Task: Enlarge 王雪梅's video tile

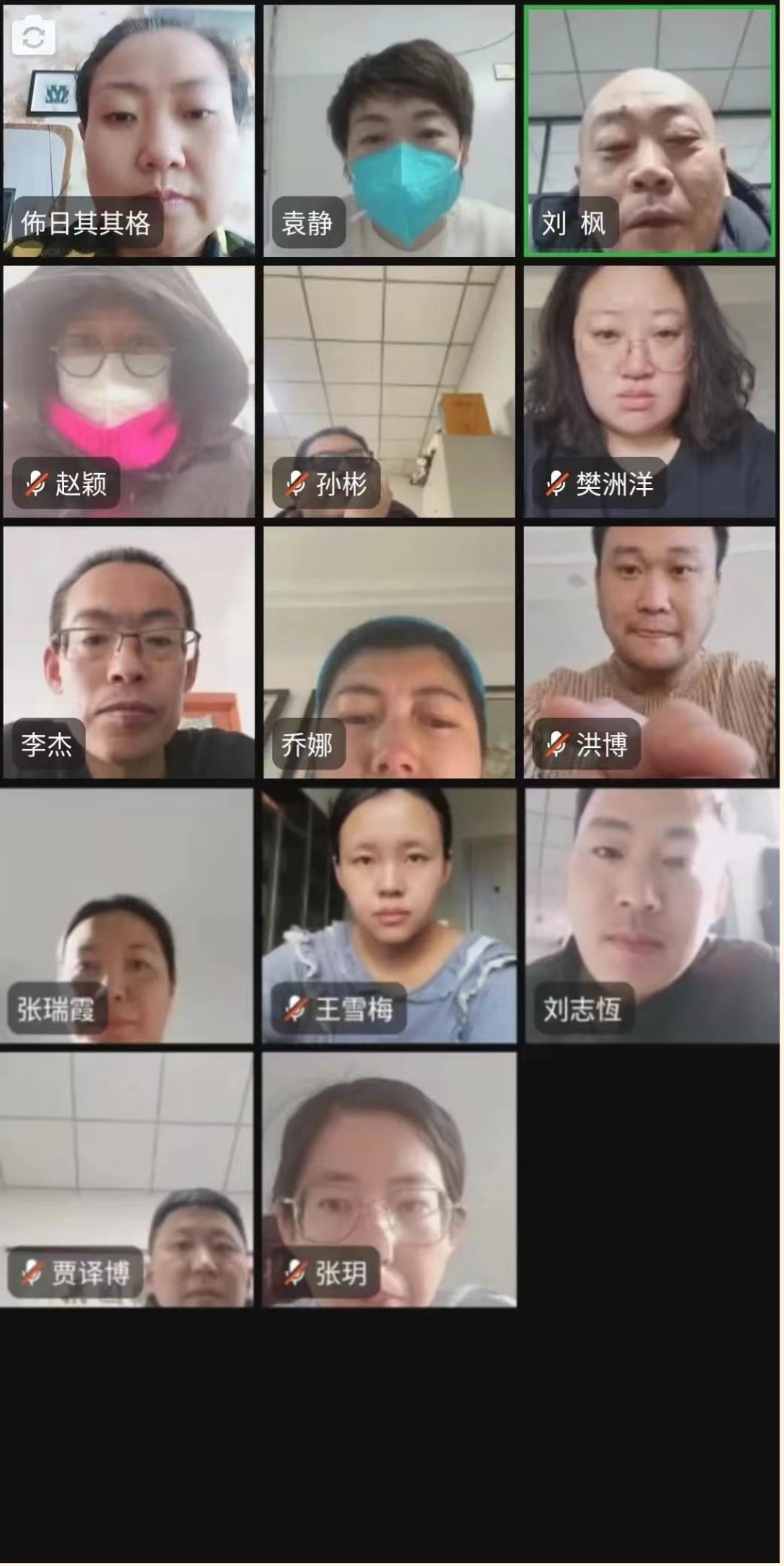Action: point(389,915)
